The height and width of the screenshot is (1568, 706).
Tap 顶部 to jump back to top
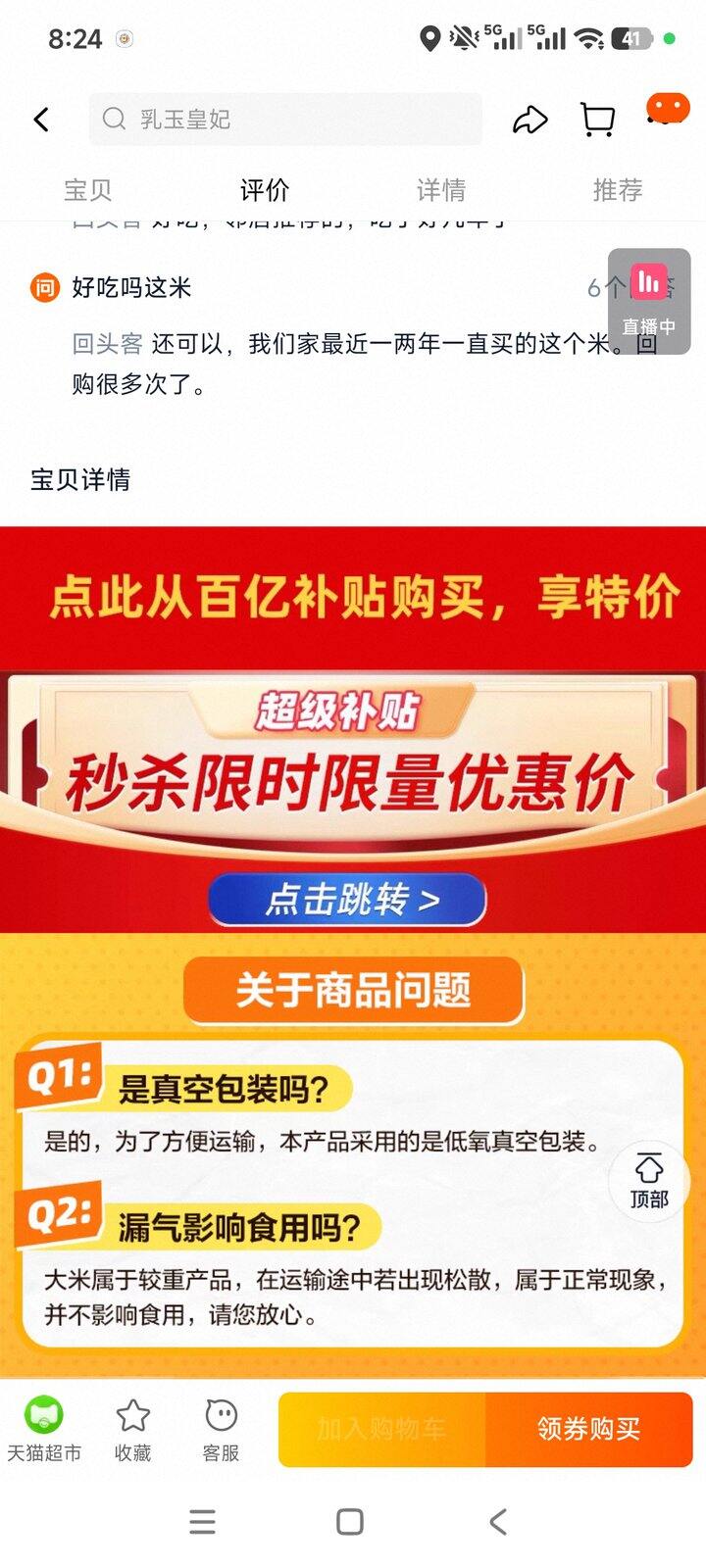coord(648,1181)
